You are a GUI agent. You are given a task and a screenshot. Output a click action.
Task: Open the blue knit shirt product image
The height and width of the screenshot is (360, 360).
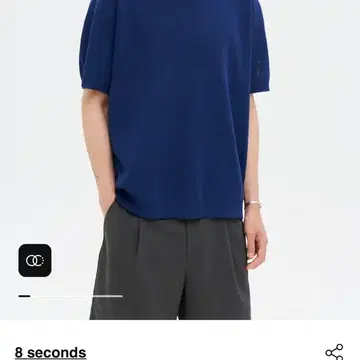point(180,160)
